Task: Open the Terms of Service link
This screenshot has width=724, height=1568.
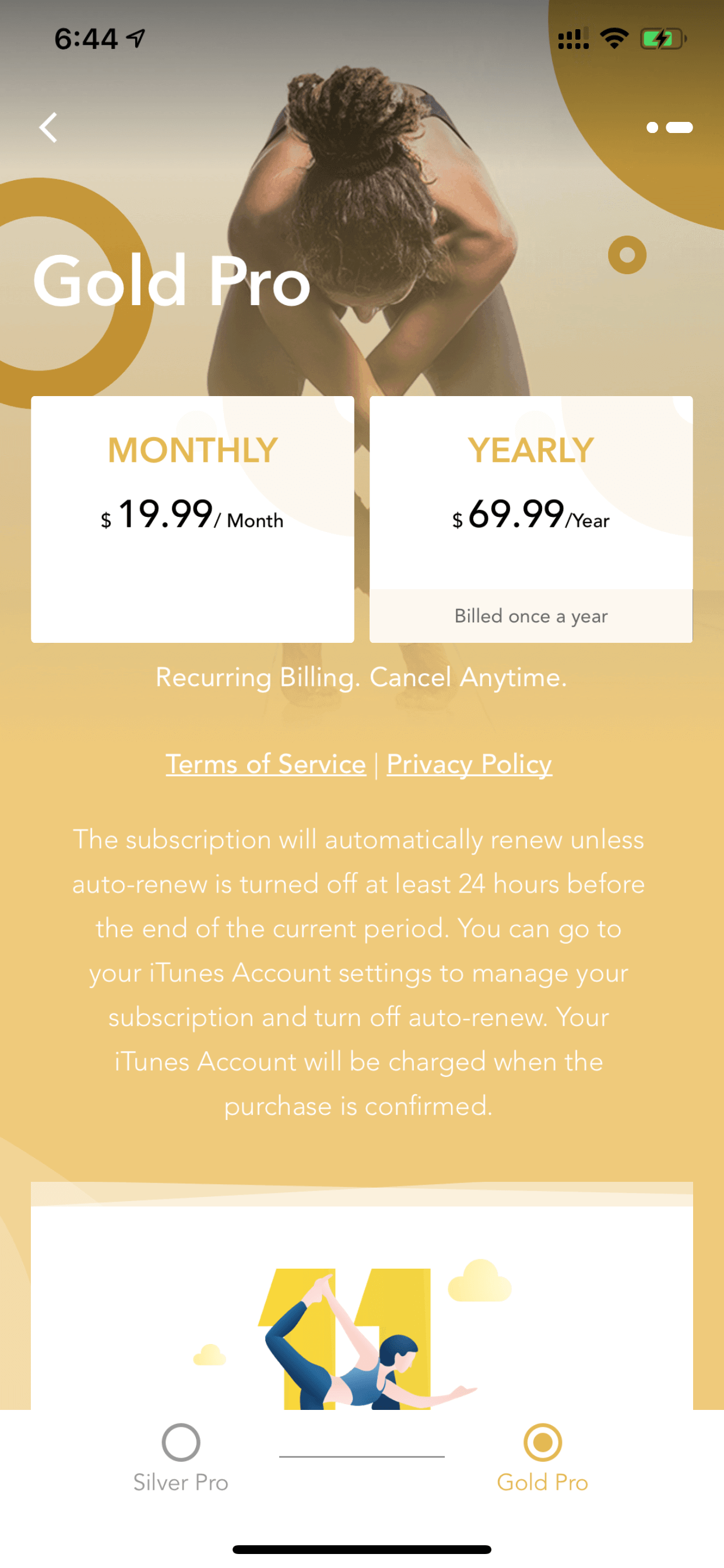Action: click(266, 764)
